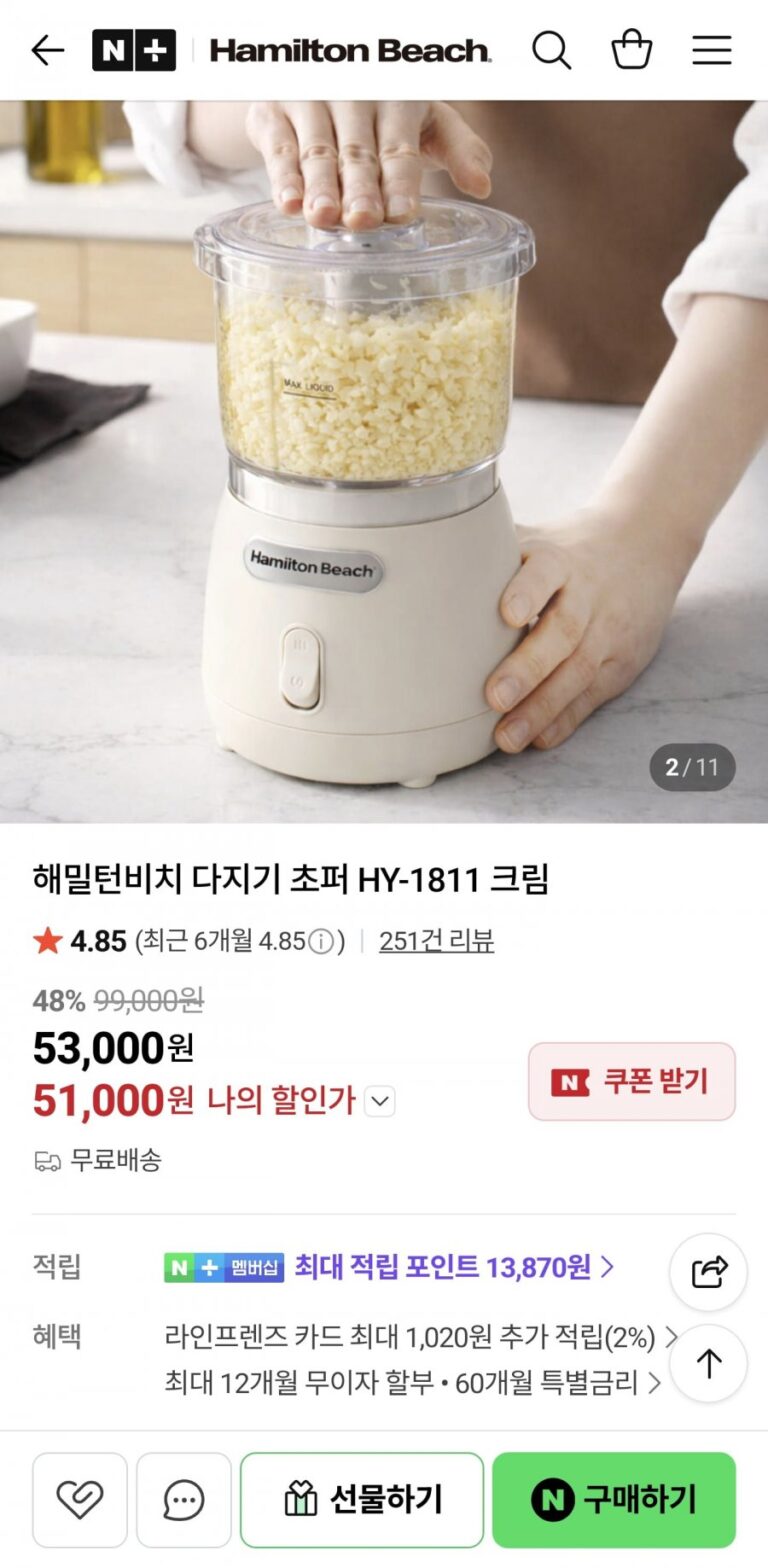768x1568 pixels.
Task: Tap 선물하기 to send as gift
Action: point(362,1500)
